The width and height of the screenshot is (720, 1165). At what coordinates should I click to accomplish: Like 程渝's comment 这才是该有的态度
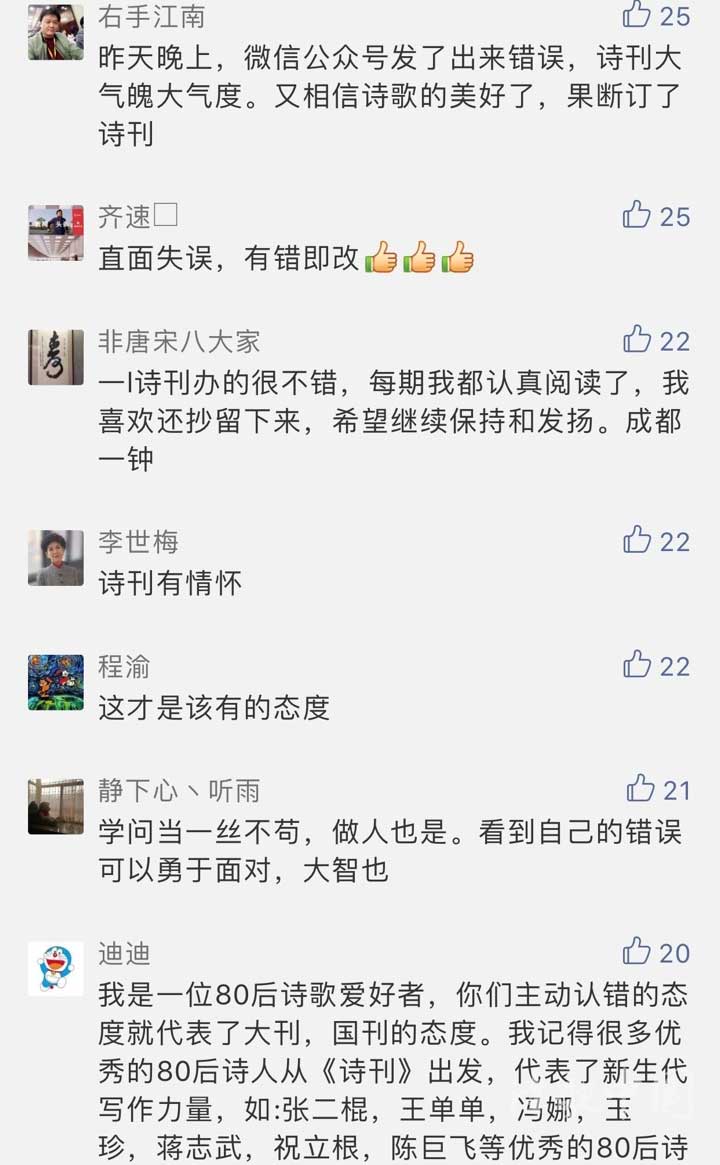[637, 664]
